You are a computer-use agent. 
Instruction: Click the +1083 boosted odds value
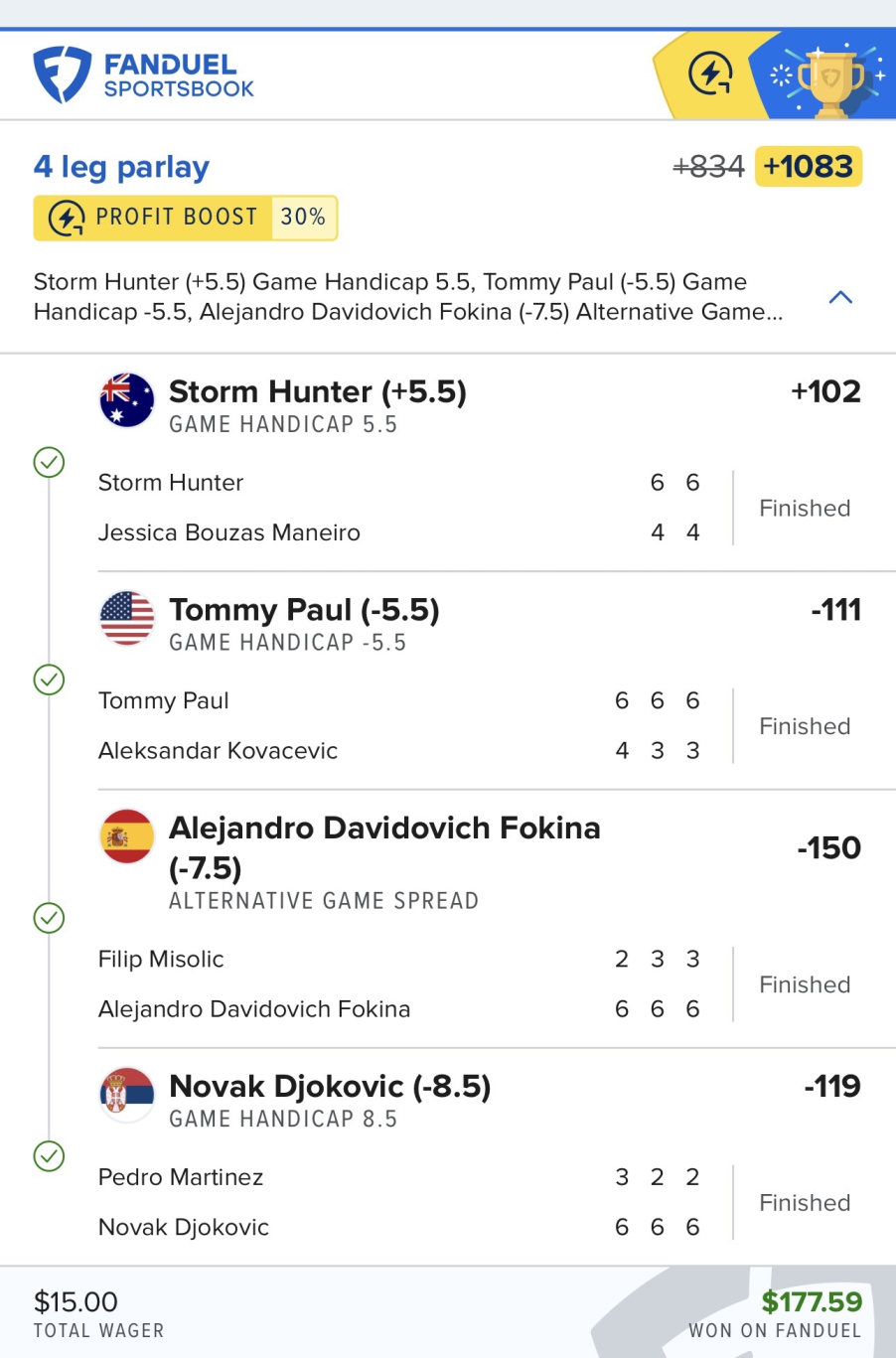point(809,167)
